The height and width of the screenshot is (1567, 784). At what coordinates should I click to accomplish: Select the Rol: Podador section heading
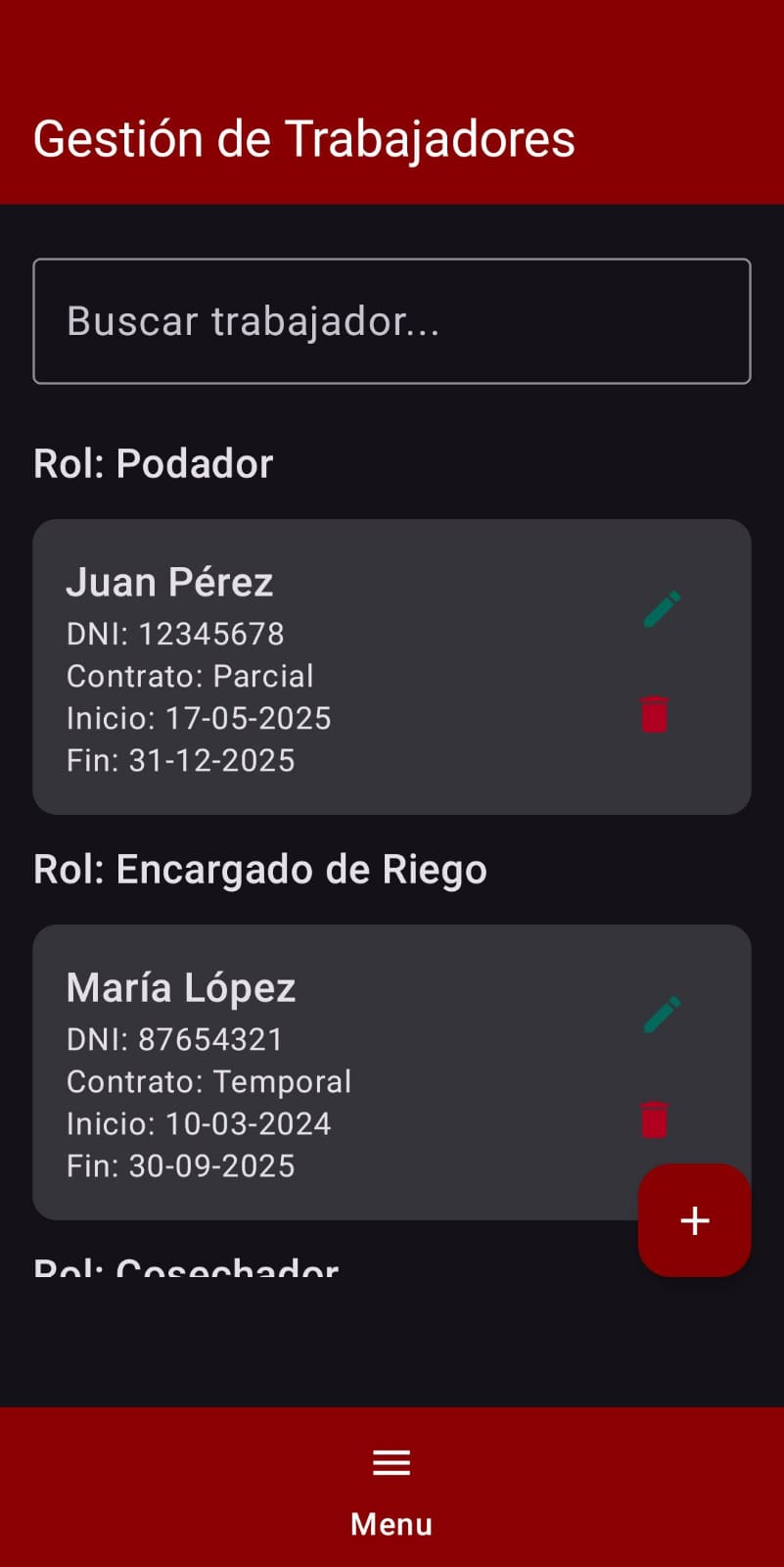click(x=154, y=462)
